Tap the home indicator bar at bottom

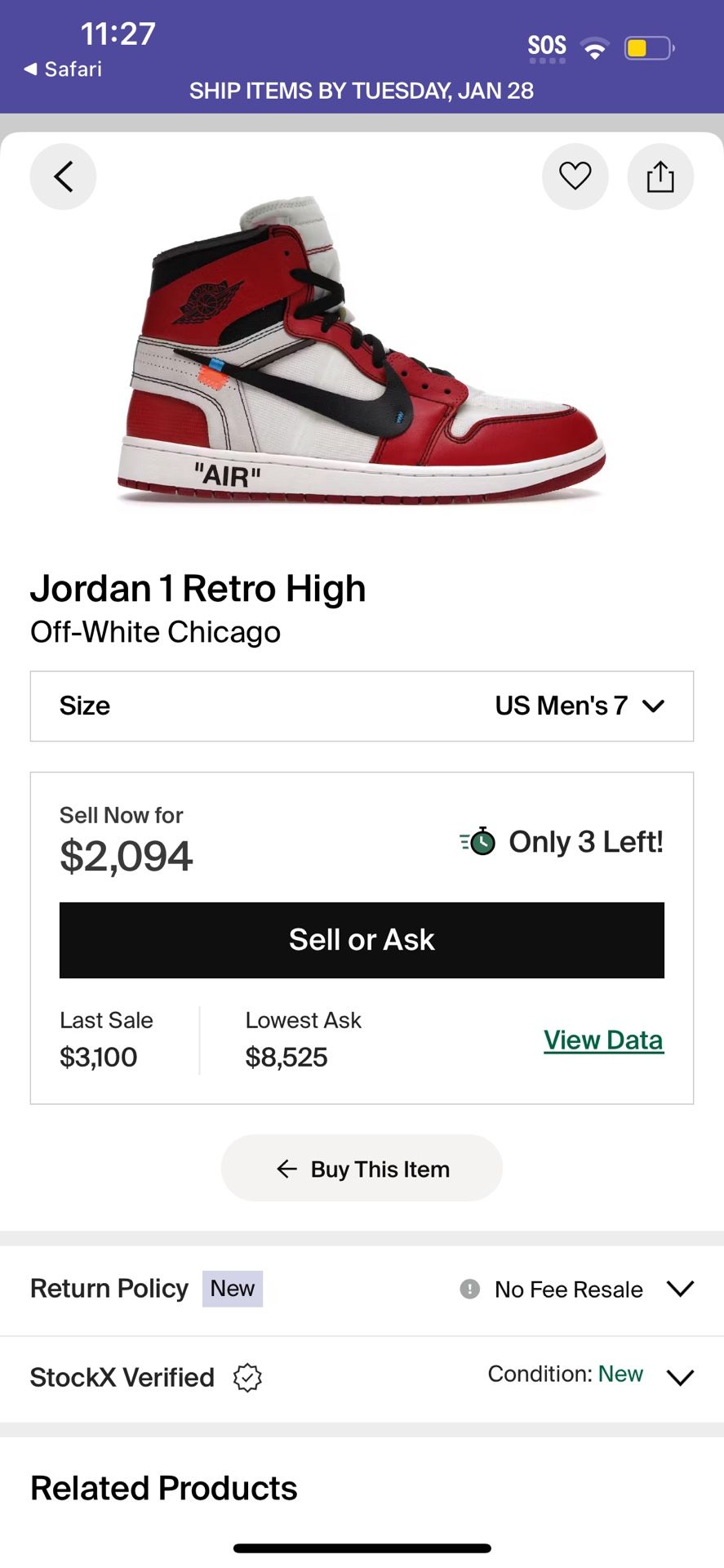[x=362, y=1542]
